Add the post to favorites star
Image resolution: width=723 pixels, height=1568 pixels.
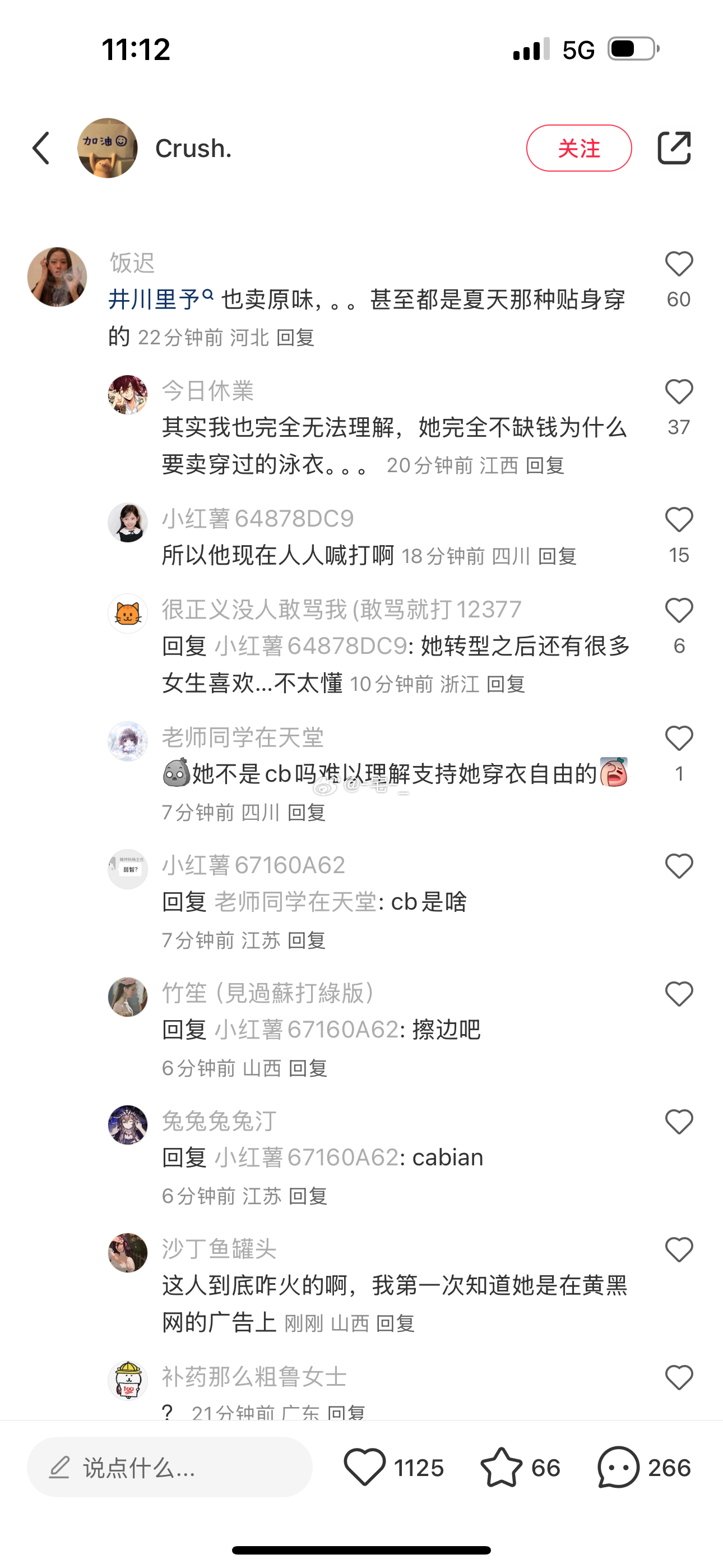tap(501, 1468)
